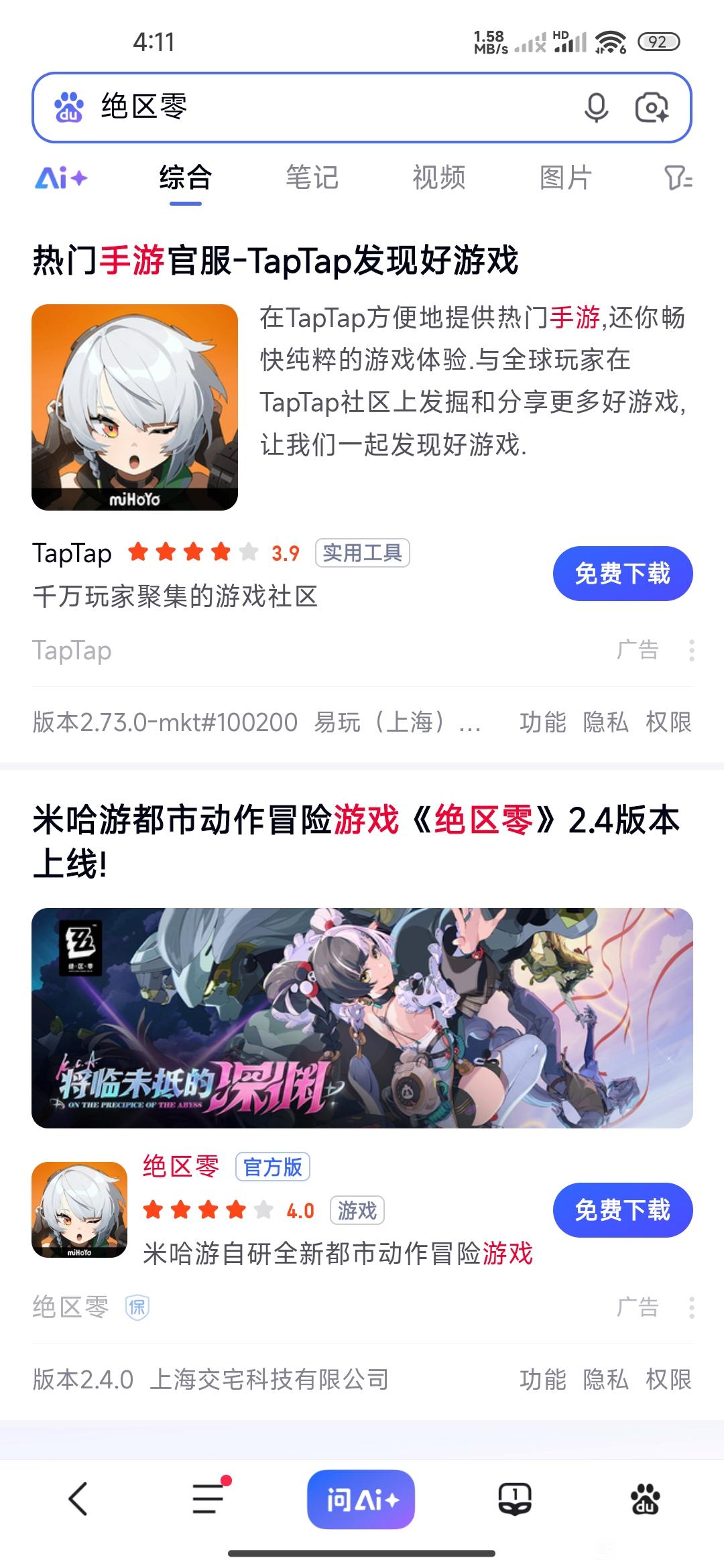Tap the 问Ai+ button
Screen dimensions: 724x1568
[x=361, y=1500]
